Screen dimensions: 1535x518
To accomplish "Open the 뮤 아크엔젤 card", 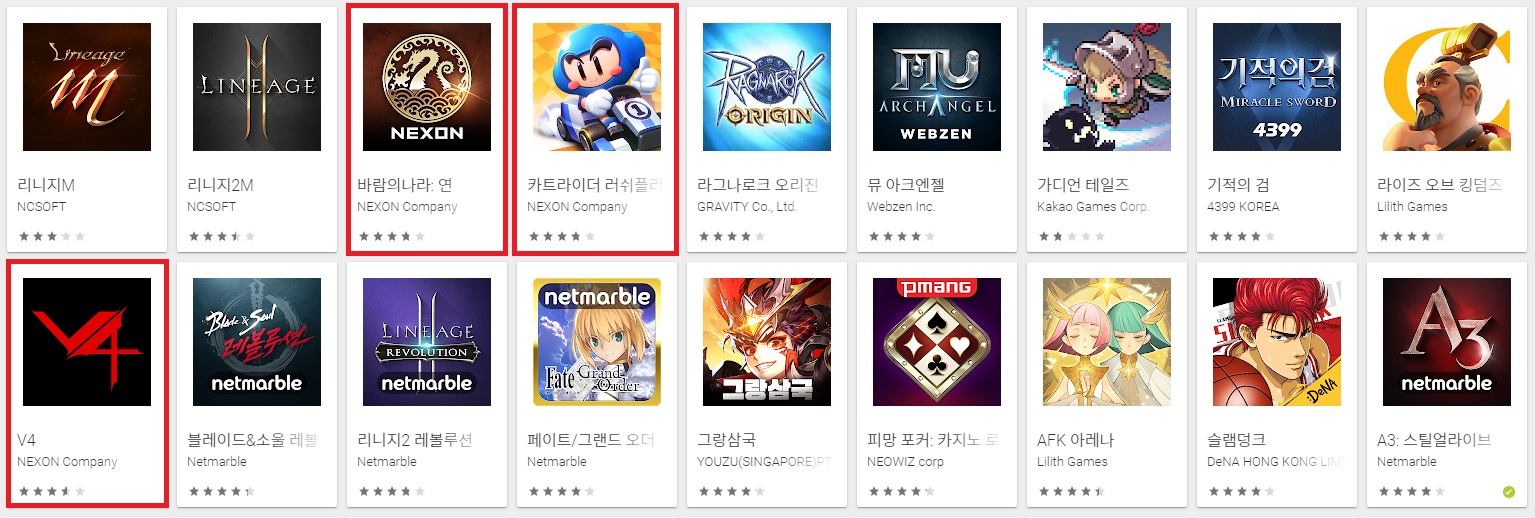I will click(x=936, y=87).
